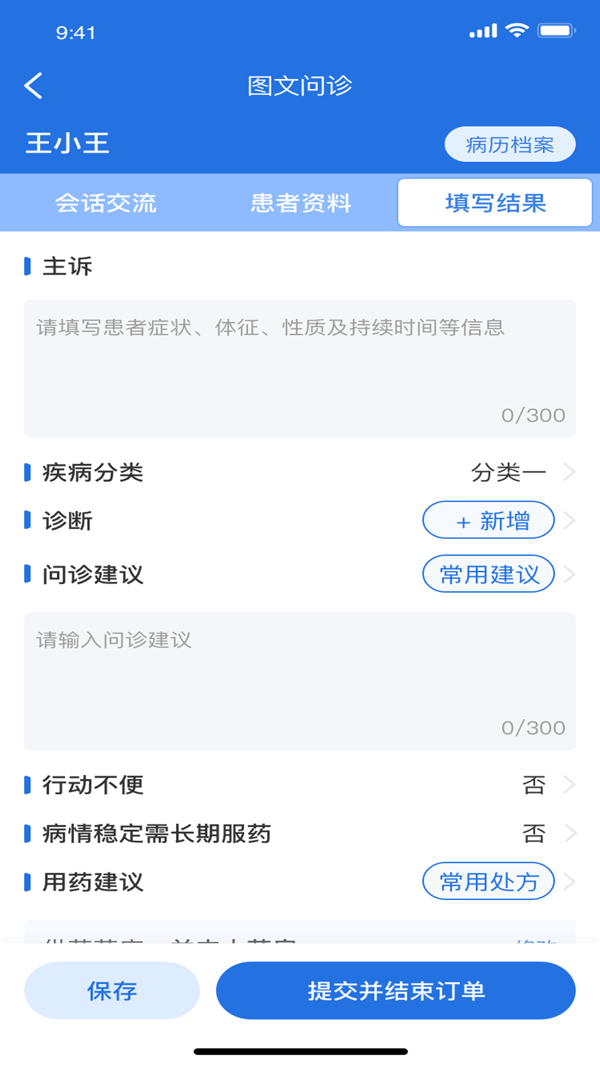This screenshot has width=600, height=1067.
Task: Tap 提交并结束订单 to submit
Action: (396, 991)
